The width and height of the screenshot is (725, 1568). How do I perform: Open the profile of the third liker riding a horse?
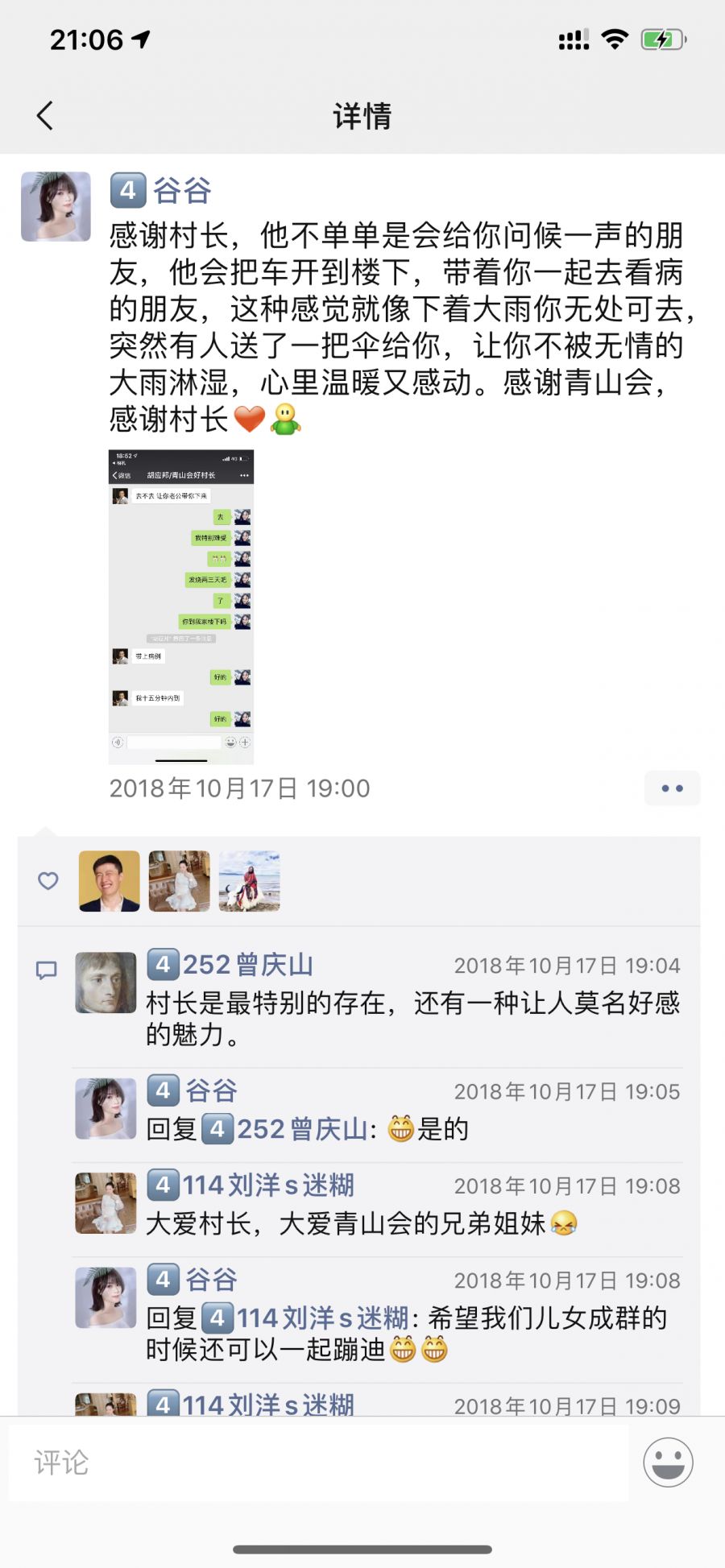point(250,881)
